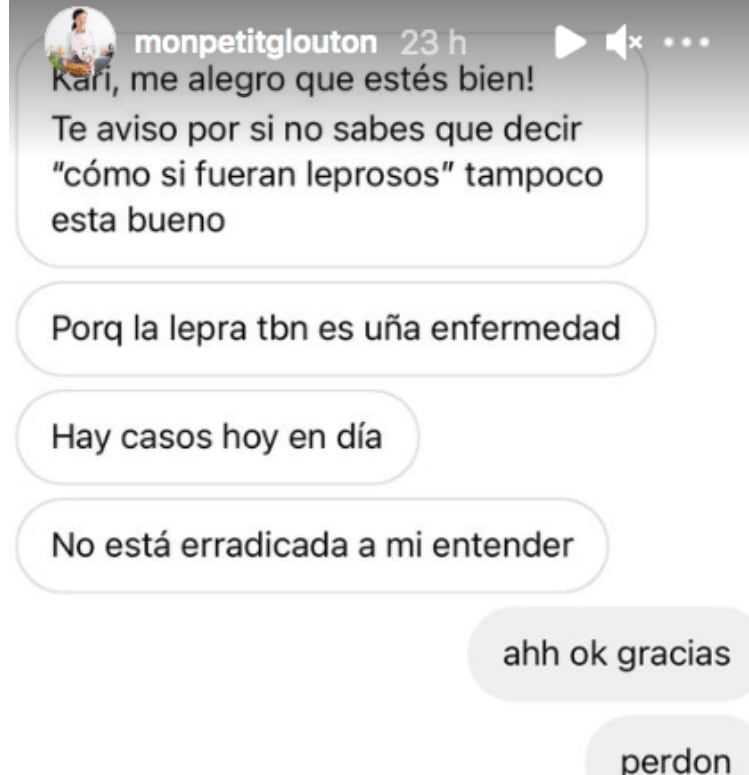Resume the story with the play icon
The image size is (749, 775).
pos(570,42)
